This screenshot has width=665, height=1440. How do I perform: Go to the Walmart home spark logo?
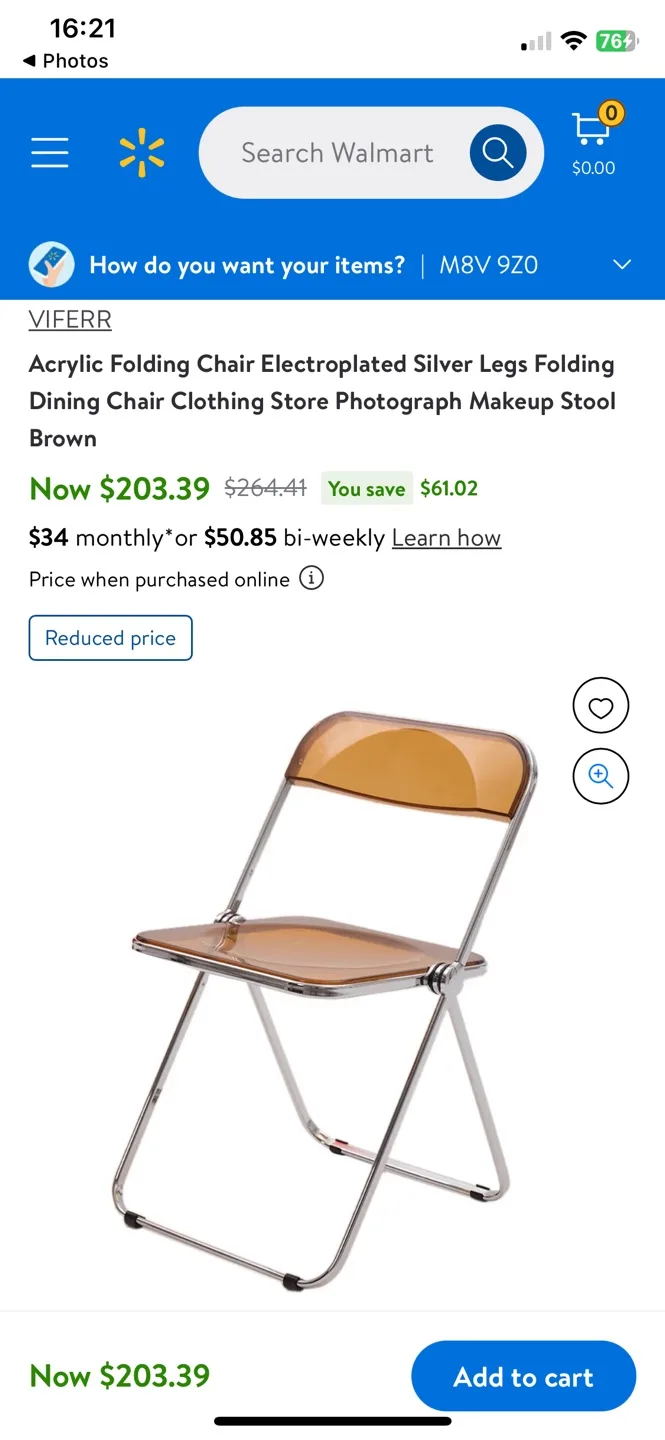click(x=142, y=153)
